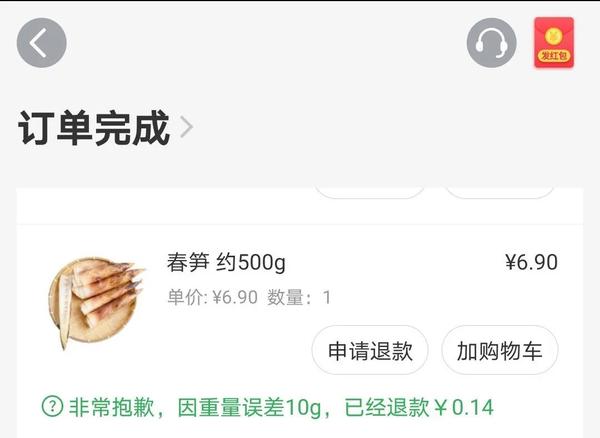Go back using the arrow icon
The image size is (600, 438).
pyautogui.click(x=41, y=43)
